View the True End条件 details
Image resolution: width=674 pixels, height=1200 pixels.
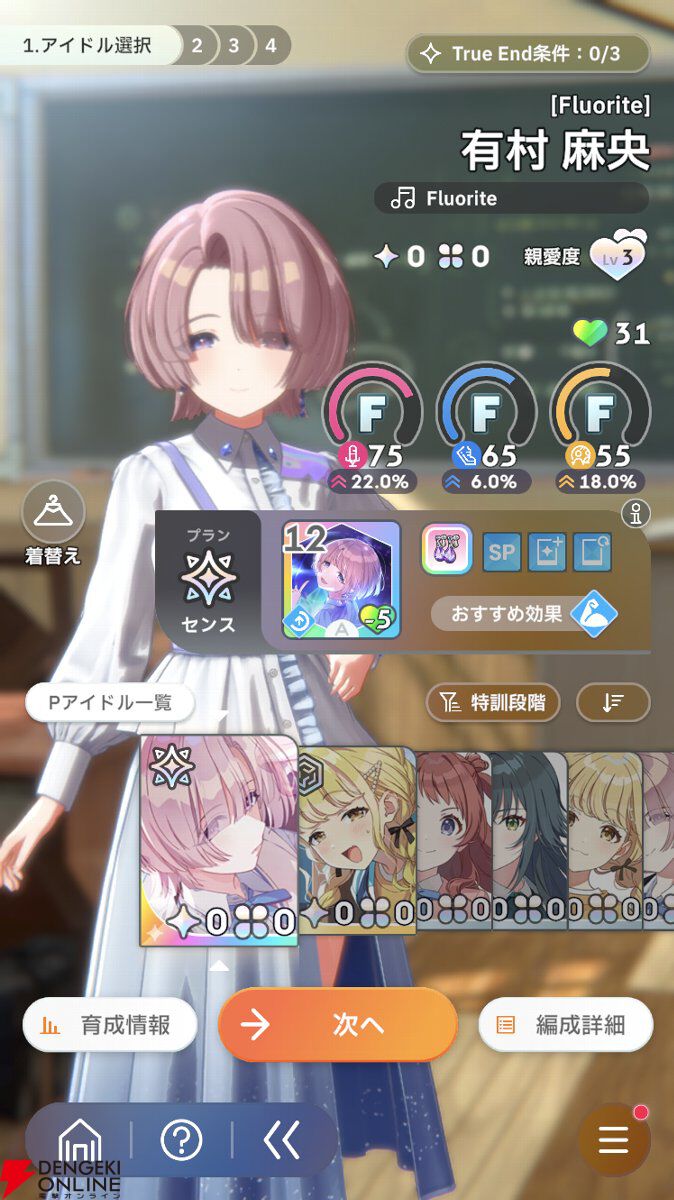(527, 53)
